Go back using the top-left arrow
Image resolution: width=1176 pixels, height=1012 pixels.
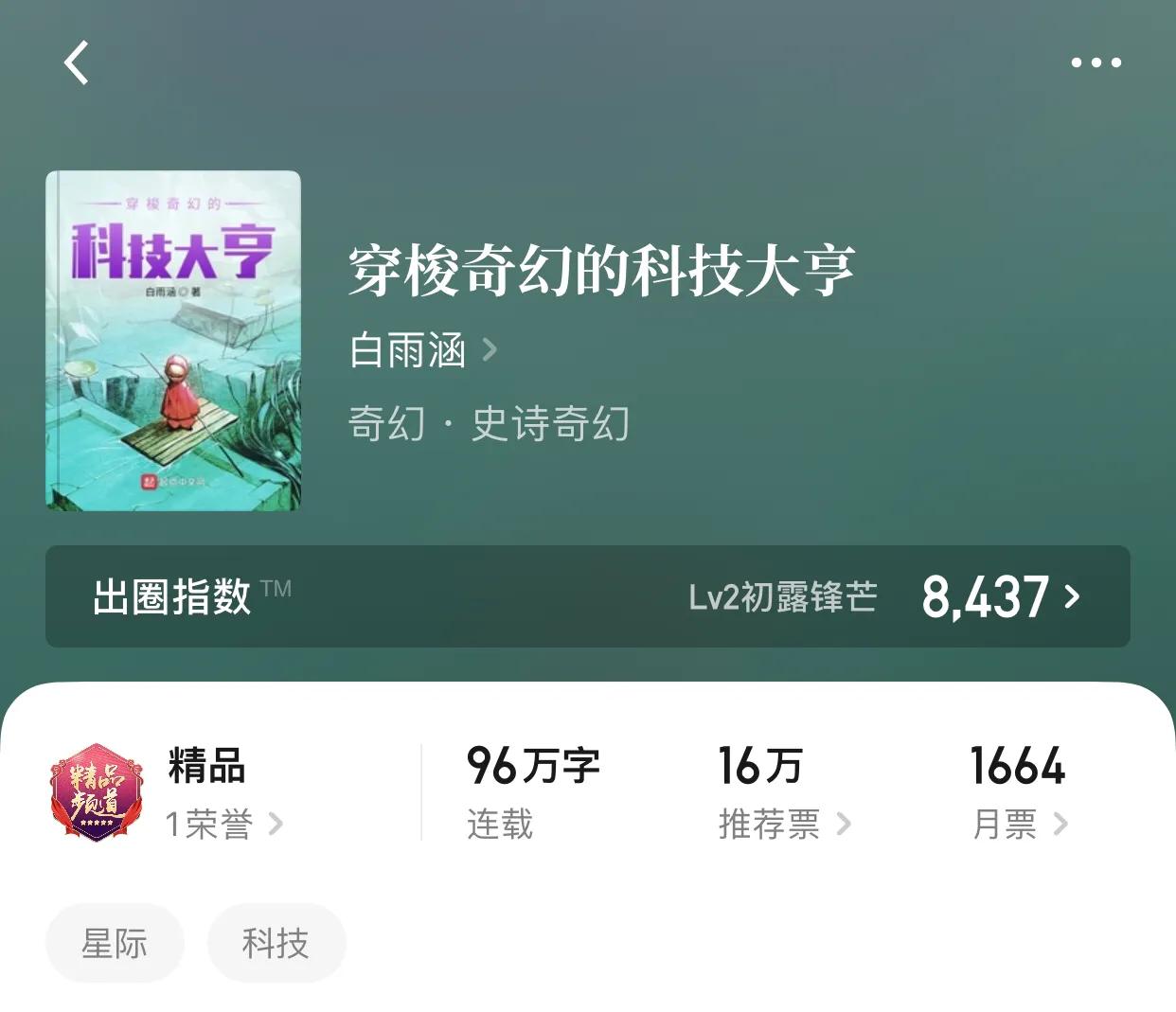coord(76,62)
